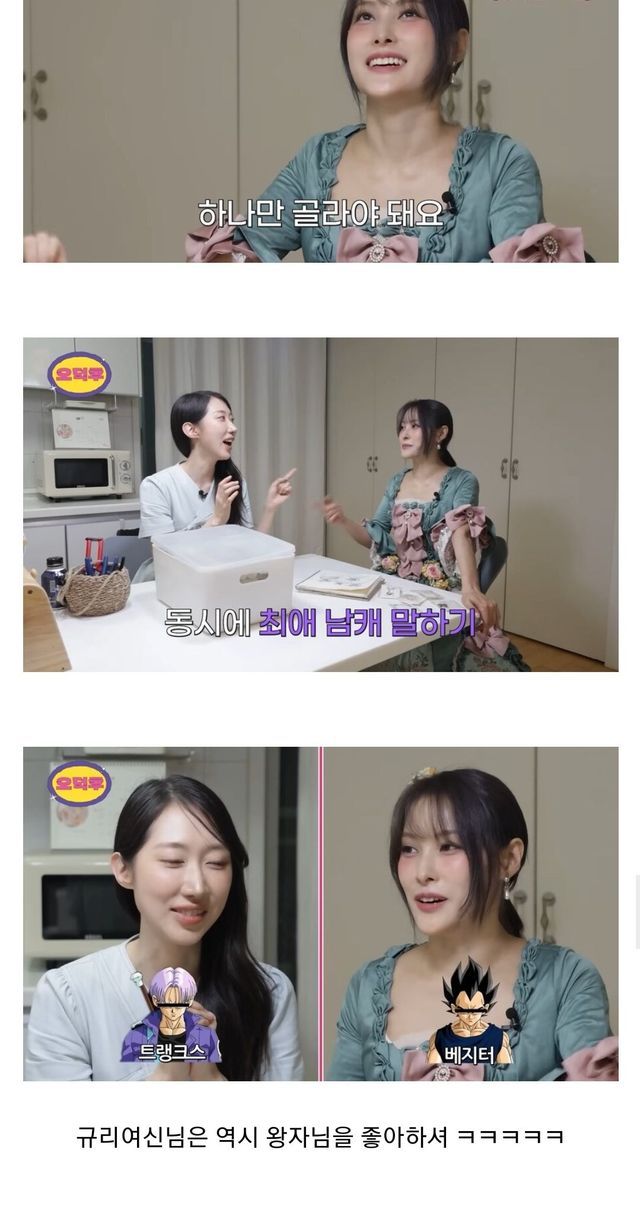Open the image captioned 동시에 최애 남캐 말하기
640x1226 pixels.
[320, 504]
